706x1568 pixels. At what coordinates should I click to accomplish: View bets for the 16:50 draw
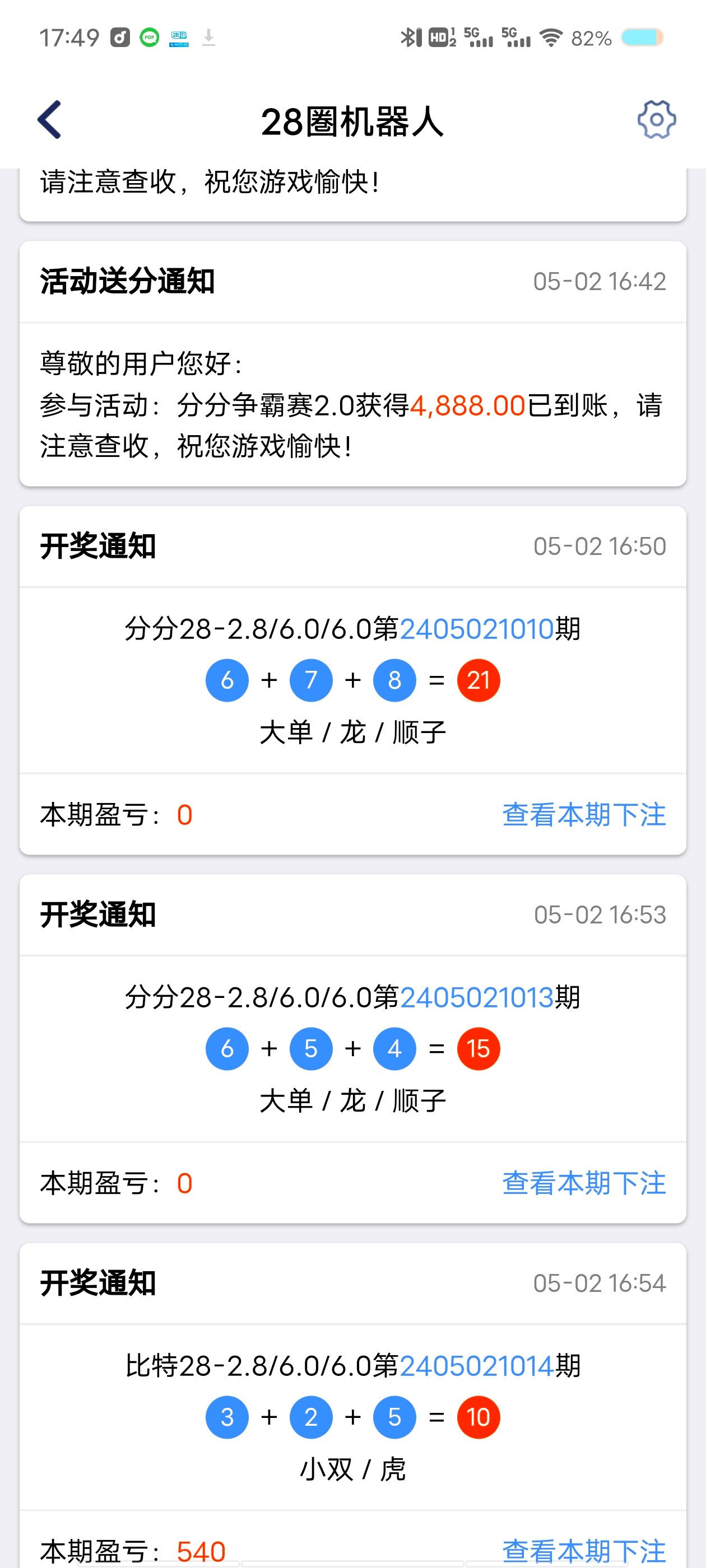[x=583, y=814]
